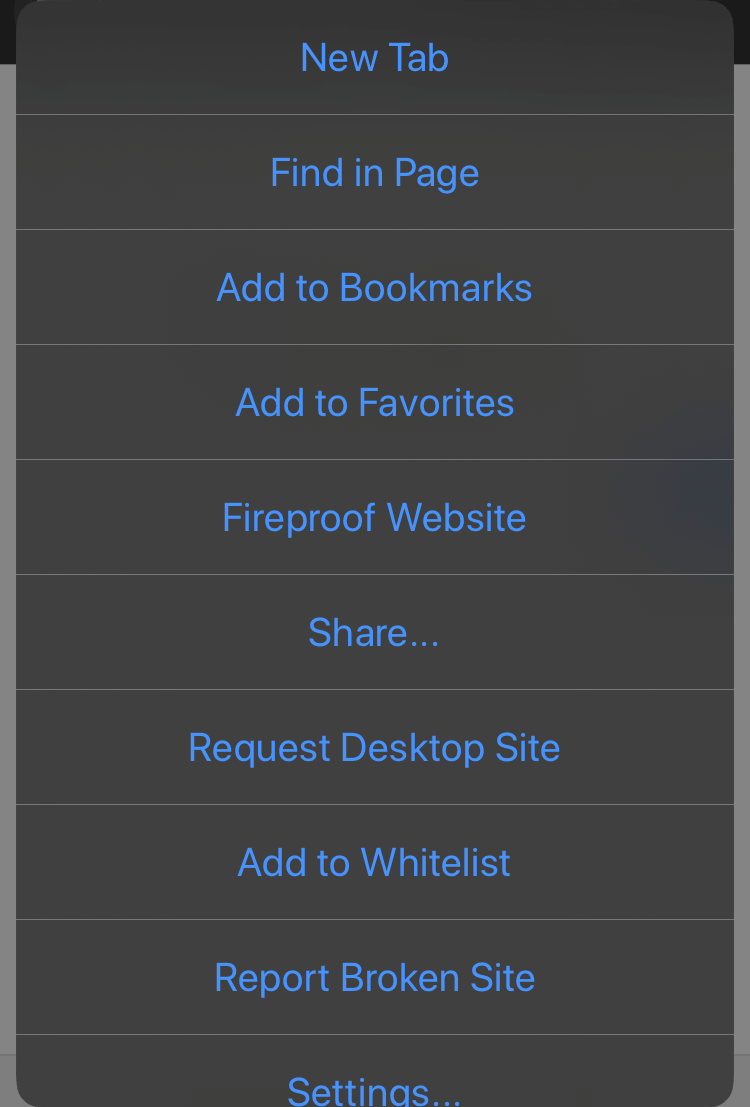Select Fireproof Website option
This screenshot has height=1107, width=750.
click(374, 518)
